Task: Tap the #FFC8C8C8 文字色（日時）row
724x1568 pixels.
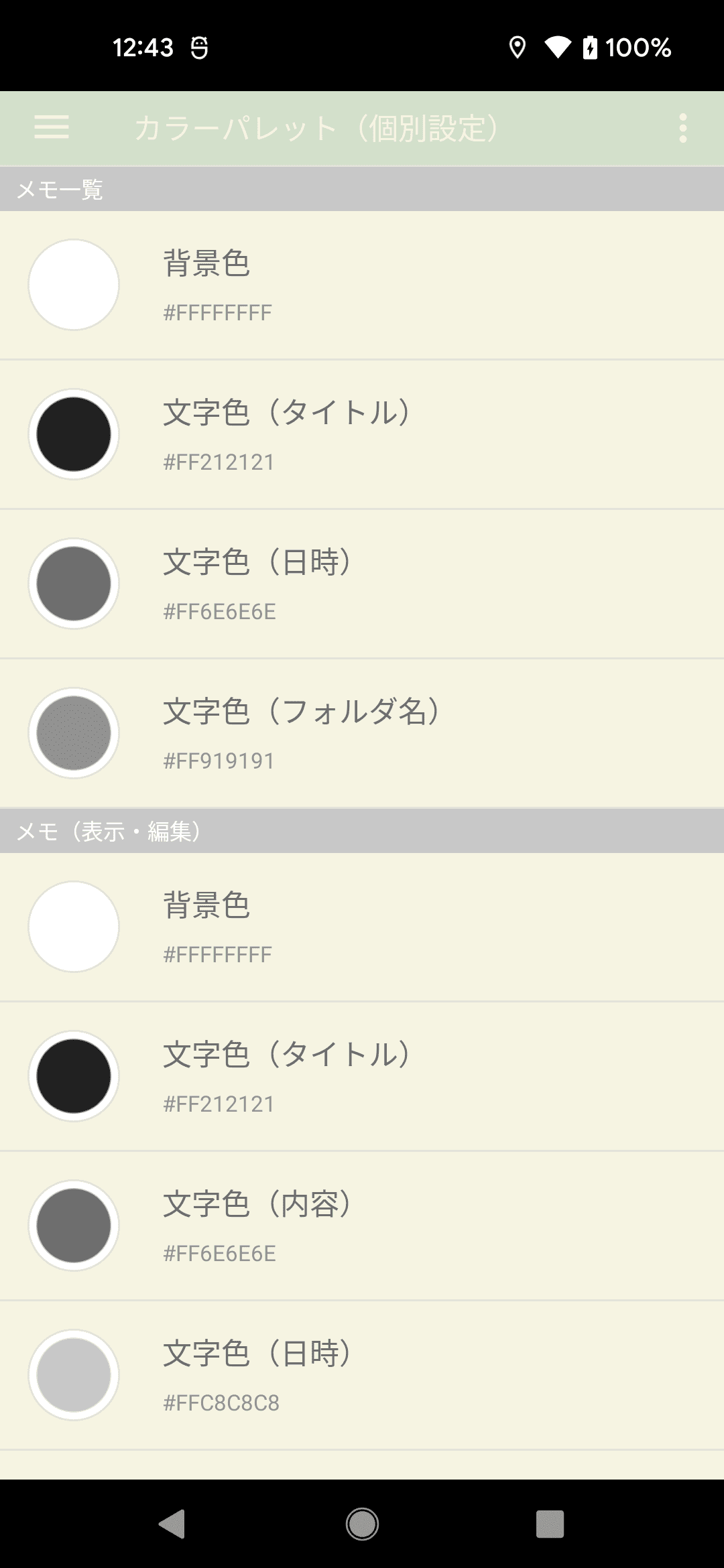Action: (x=362, y=1375)
